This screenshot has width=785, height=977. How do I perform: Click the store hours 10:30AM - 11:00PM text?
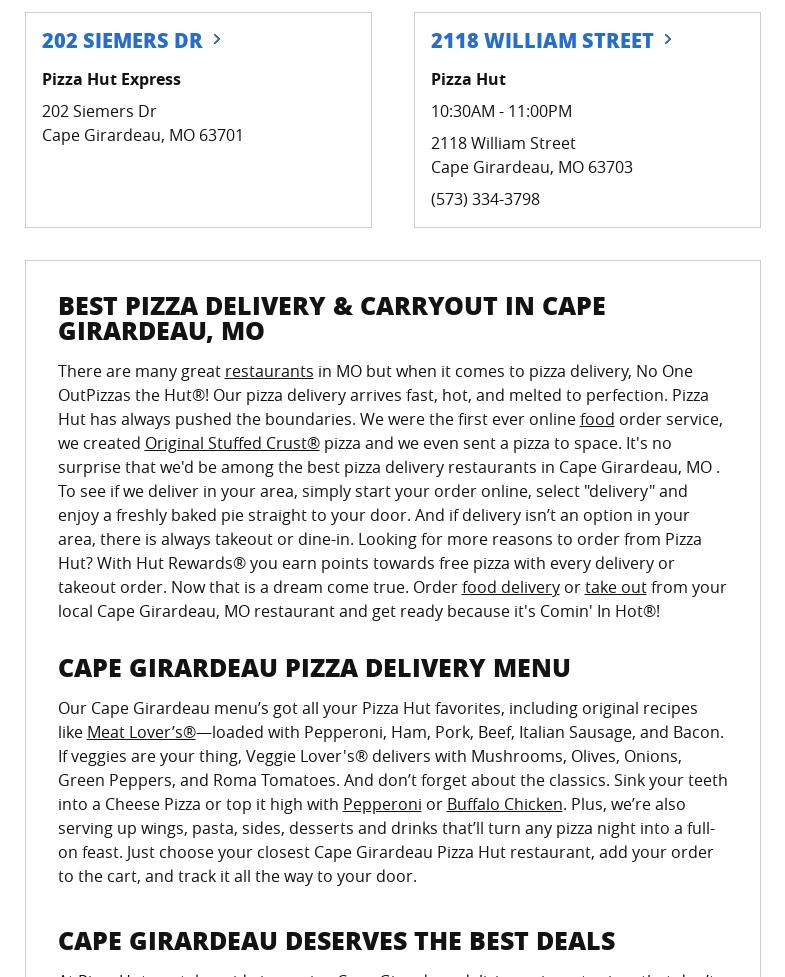[x=501, y=111]
